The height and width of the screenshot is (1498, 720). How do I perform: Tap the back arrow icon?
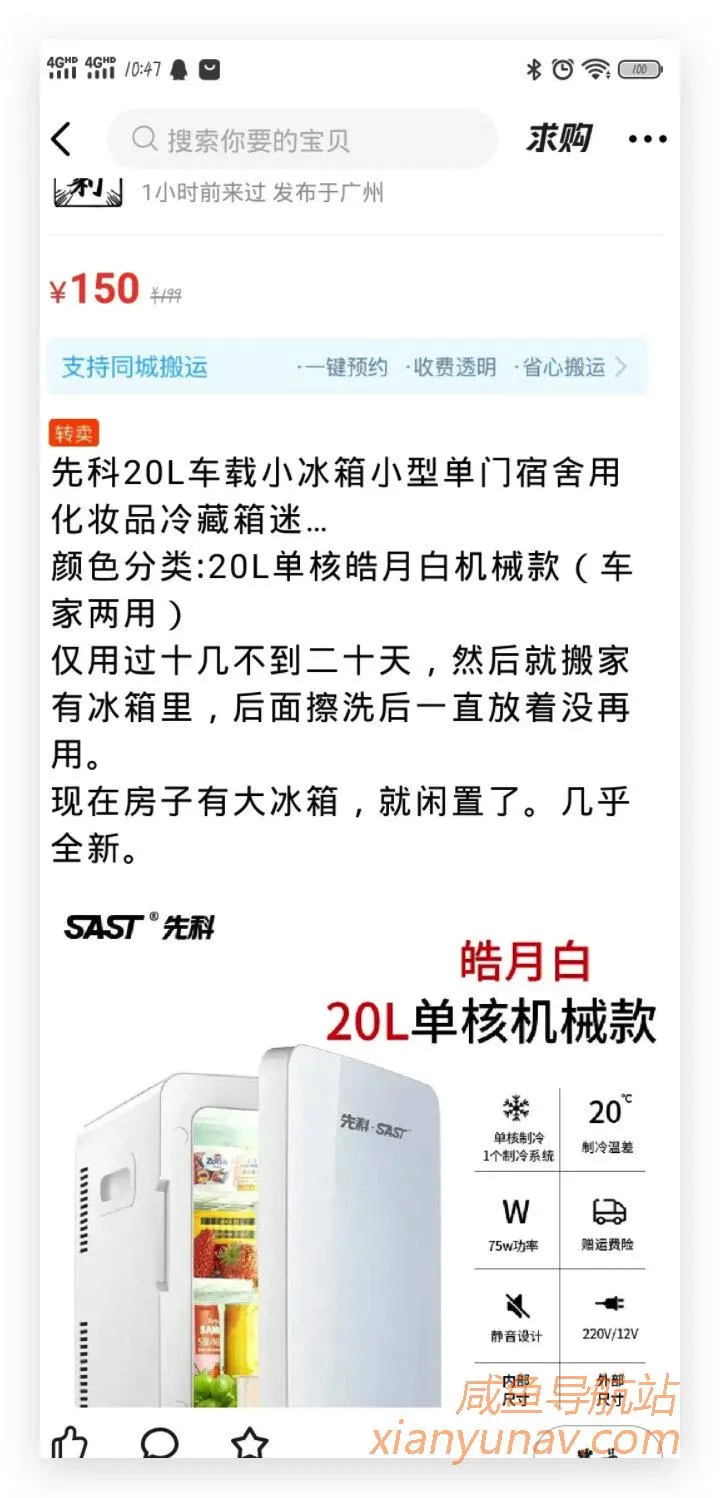pyautogui.click(x=60, y=137)
